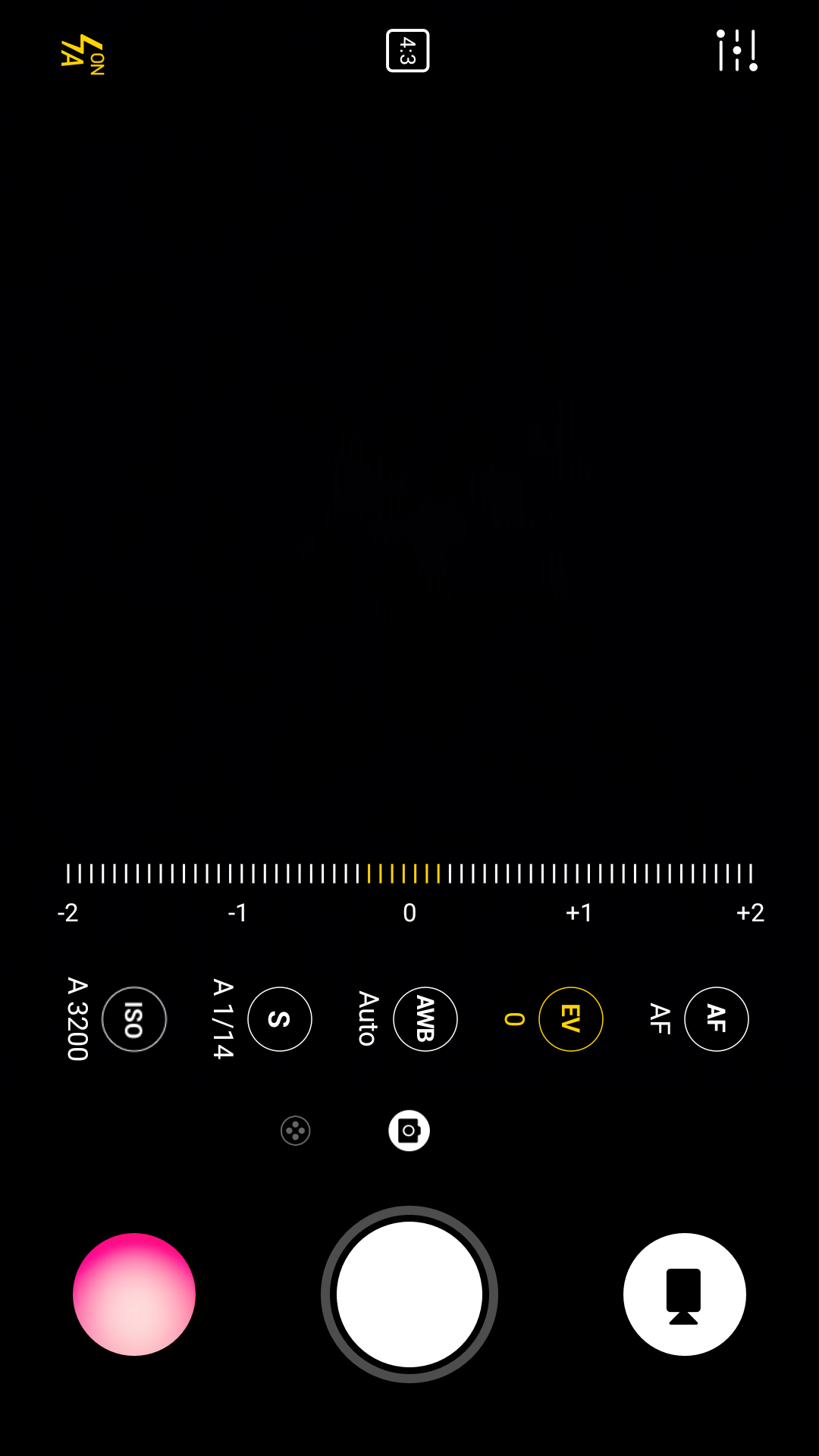This screenshot has height=1456, width=819.
Task: Open the AWB white balance control
Action: point(425,1019)
